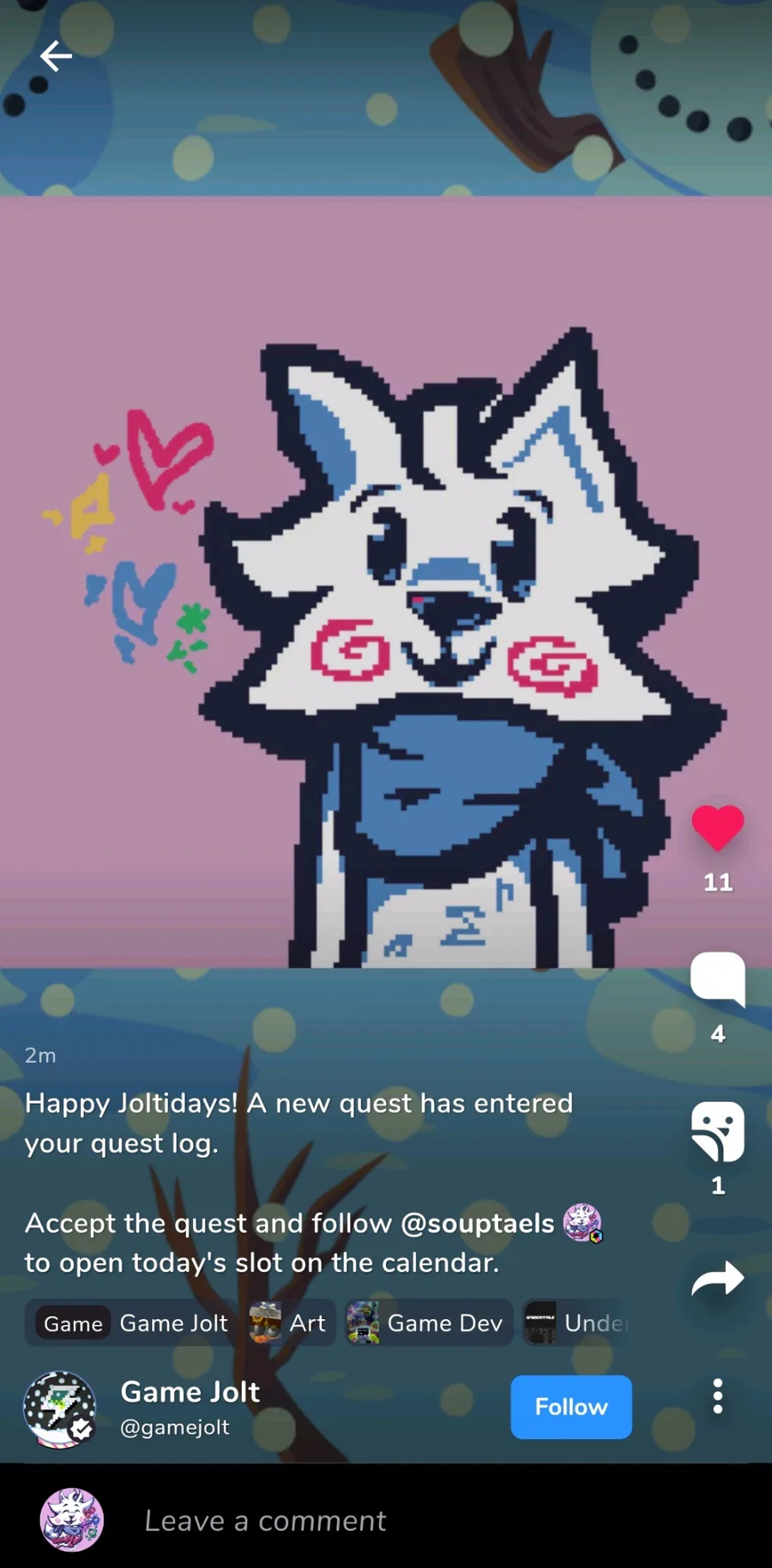The image size is (772, 1568).
Task: Open the three-dot overflow menu
Action: (x=718, y=1396)
